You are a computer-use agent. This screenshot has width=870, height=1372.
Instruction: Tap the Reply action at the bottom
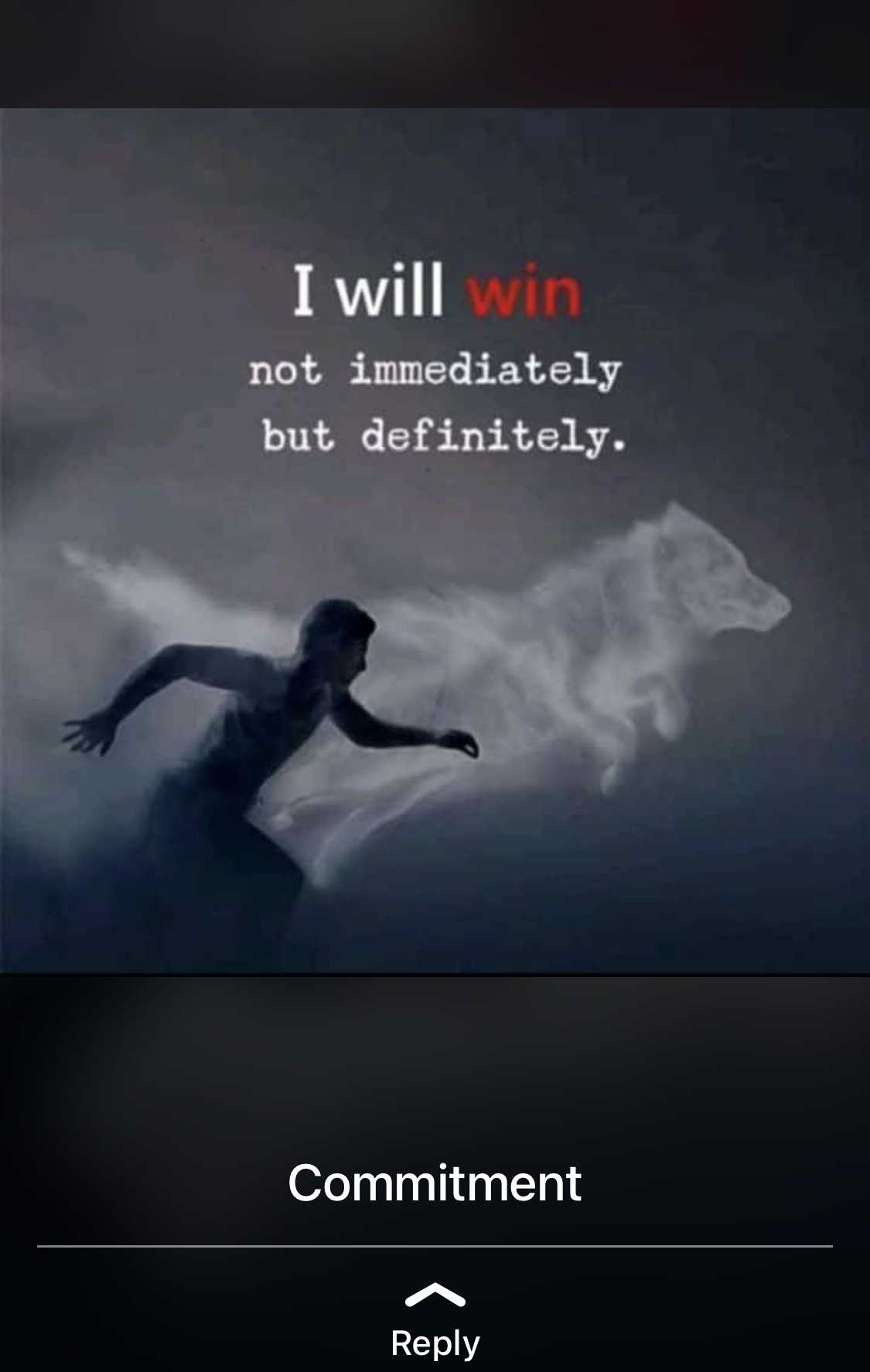[435, 1343]
